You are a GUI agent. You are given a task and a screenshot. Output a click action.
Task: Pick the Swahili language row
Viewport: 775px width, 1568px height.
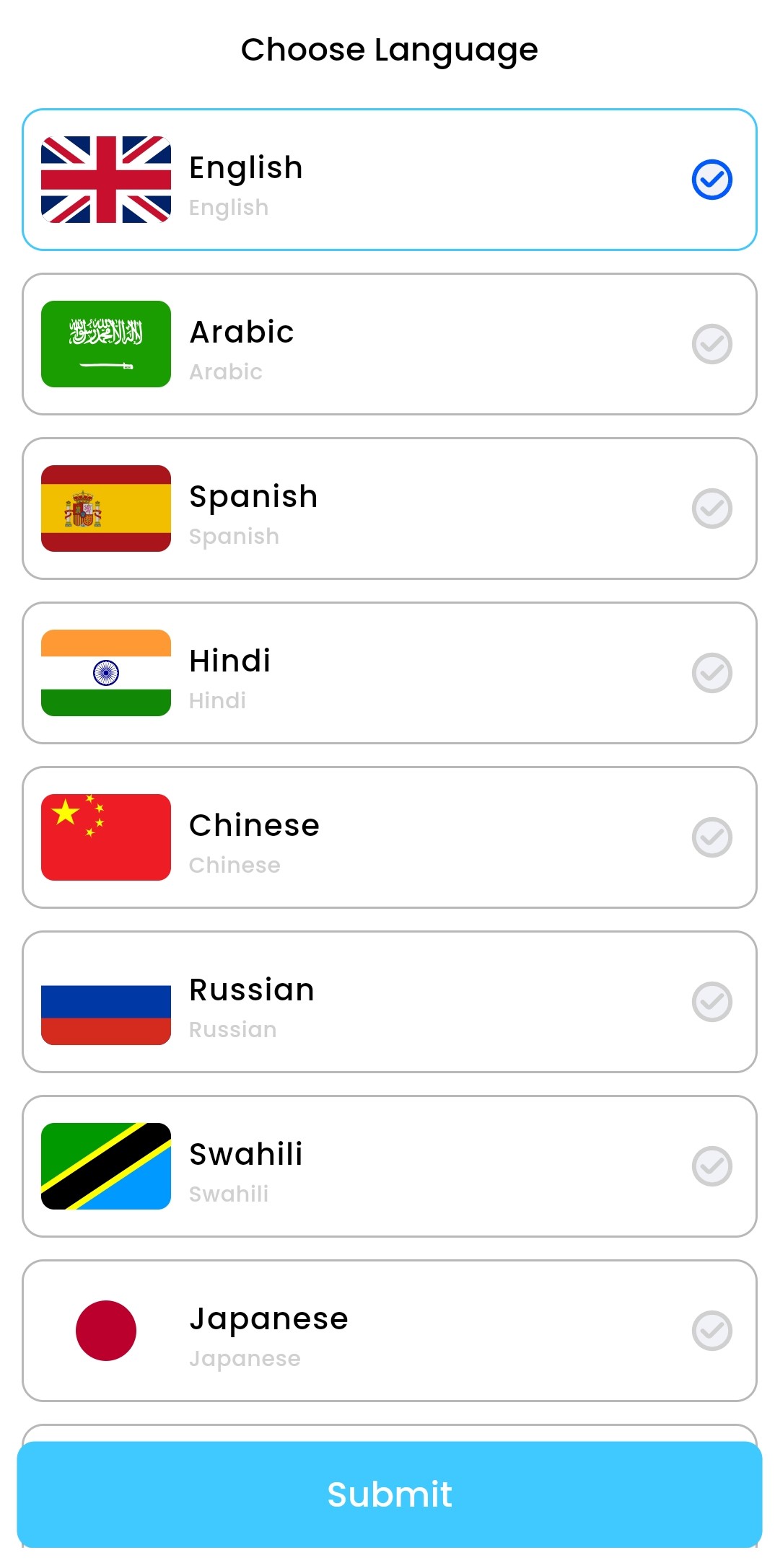coord(389,1166)
